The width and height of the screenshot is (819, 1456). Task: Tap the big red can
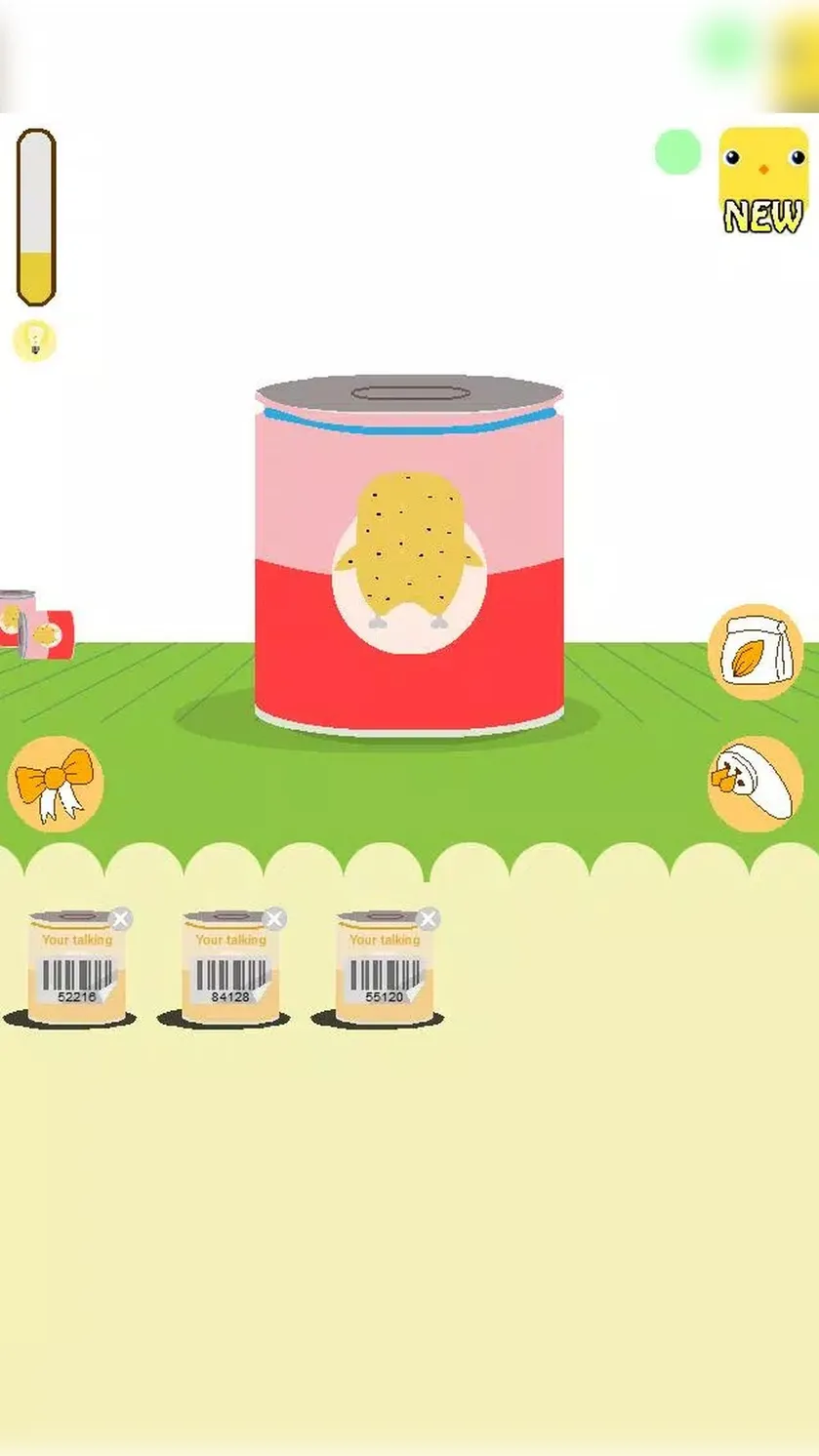[409, 553]
